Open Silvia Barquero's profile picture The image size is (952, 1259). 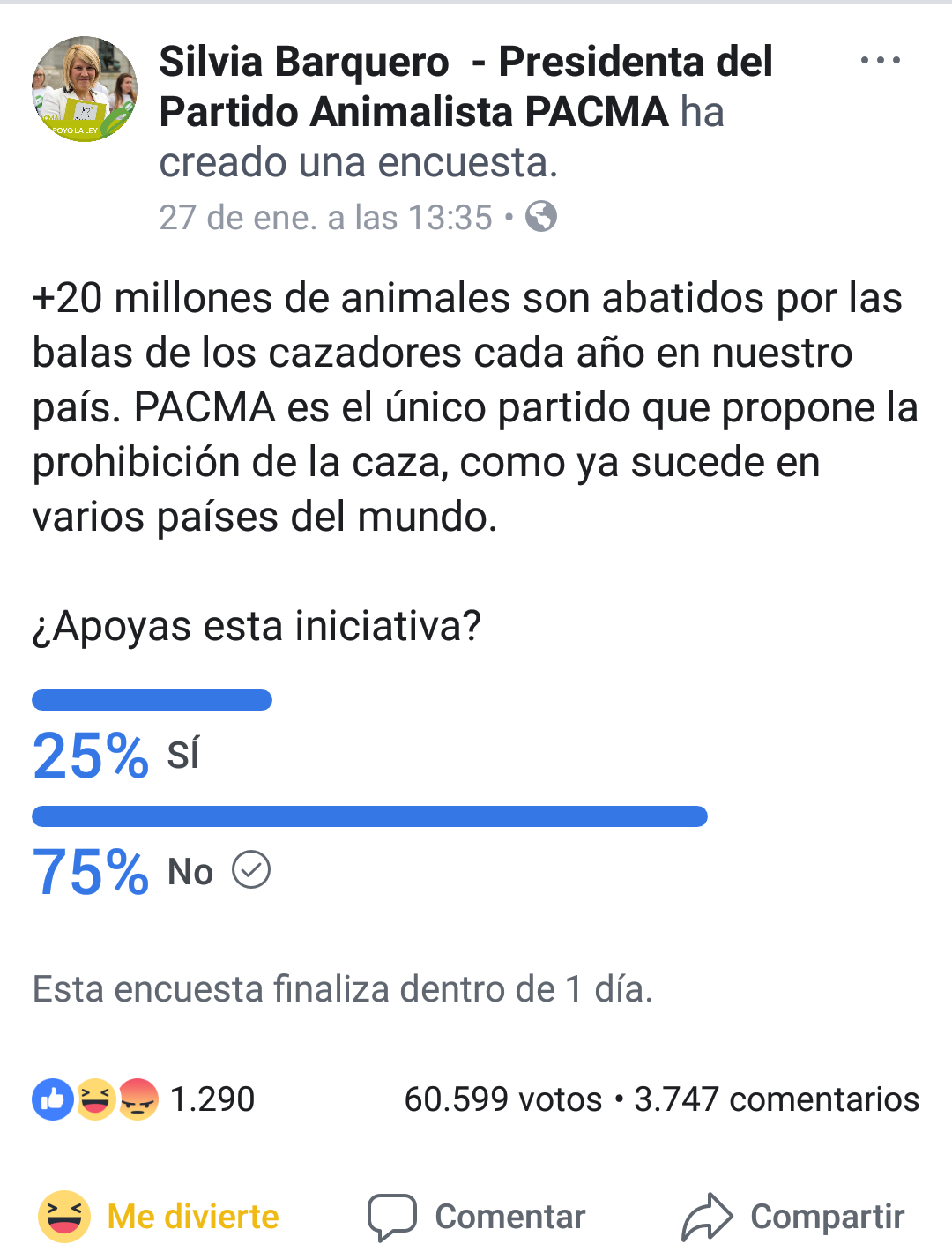tap(85, 89)
